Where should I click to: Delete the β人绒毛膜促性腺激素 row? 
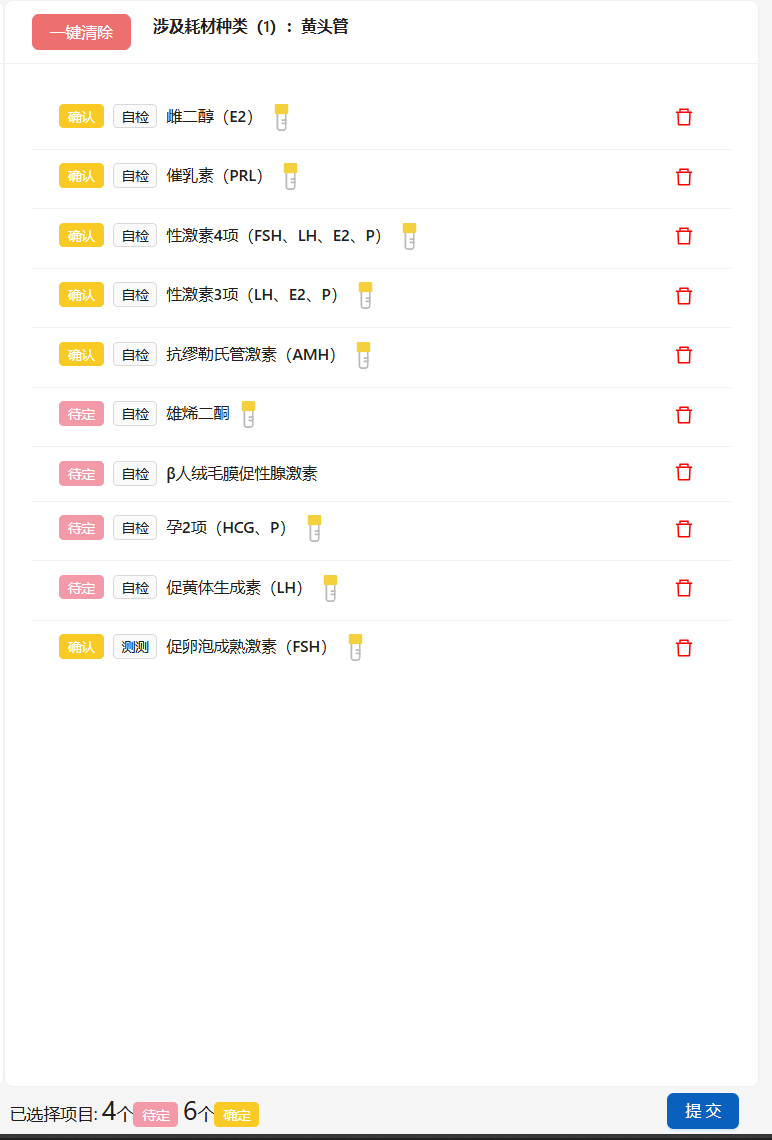tap(684, 472)
